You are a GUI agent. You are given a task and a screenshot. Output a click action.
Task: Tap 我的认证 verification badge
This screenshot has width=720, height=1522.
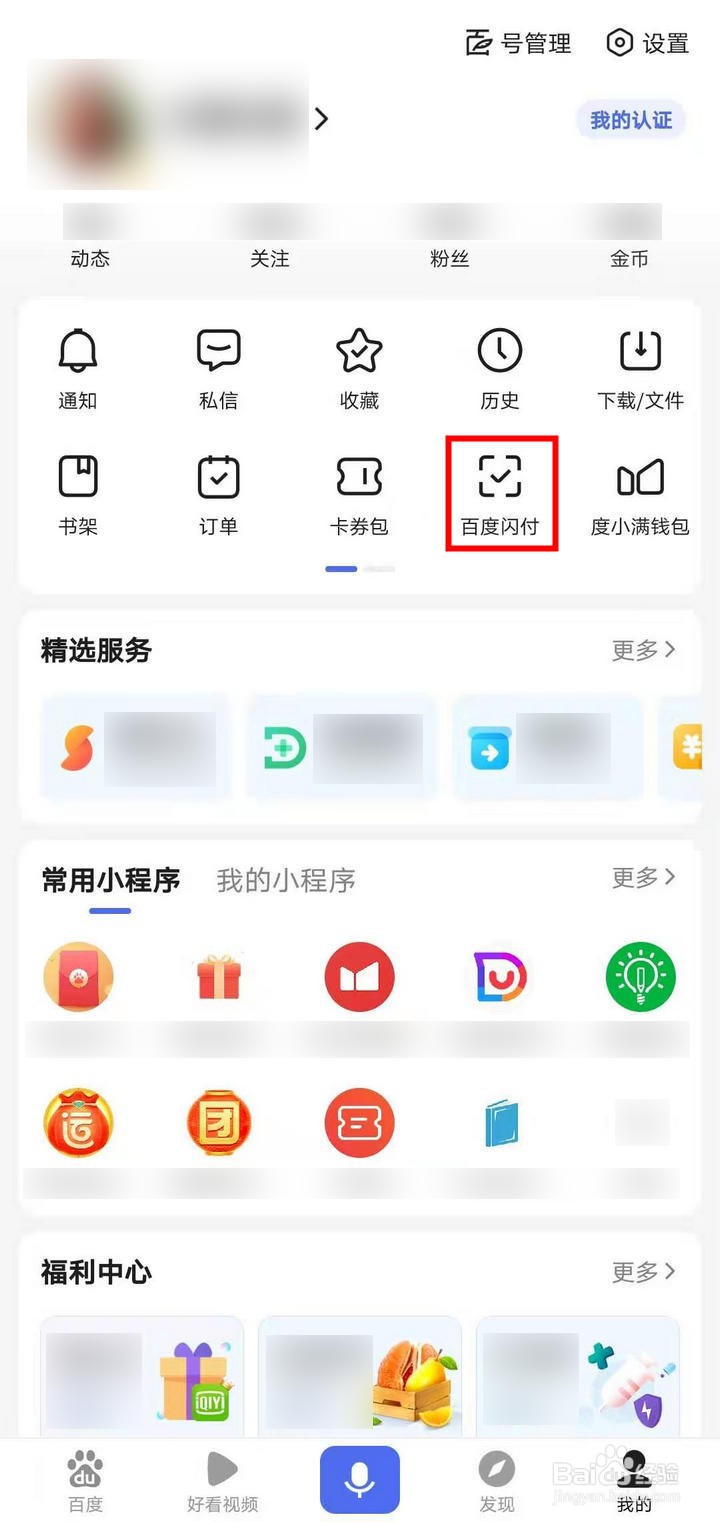[x=631, y=119]
